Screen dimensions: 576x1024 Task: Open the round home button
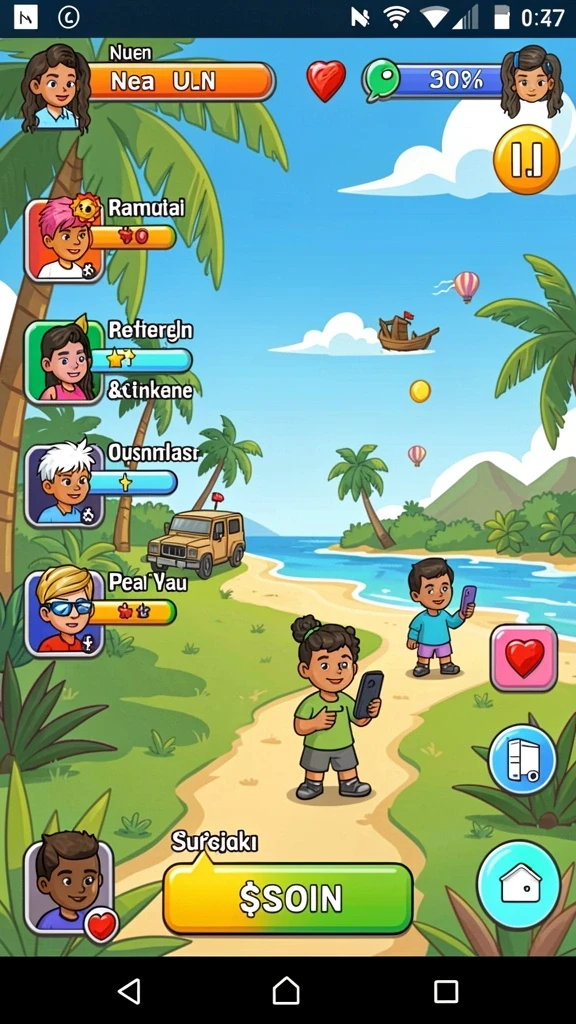(519, 884)
